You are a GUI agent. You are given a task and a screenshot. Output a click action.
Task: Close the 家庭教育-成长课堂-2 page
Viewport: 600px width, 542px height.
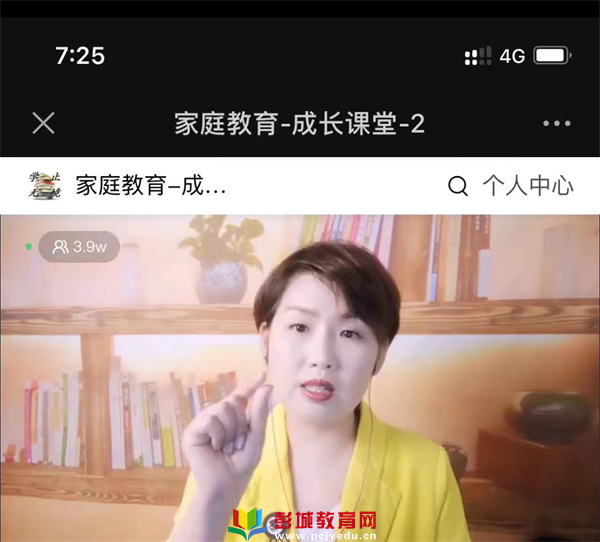[x=43, y=123]
